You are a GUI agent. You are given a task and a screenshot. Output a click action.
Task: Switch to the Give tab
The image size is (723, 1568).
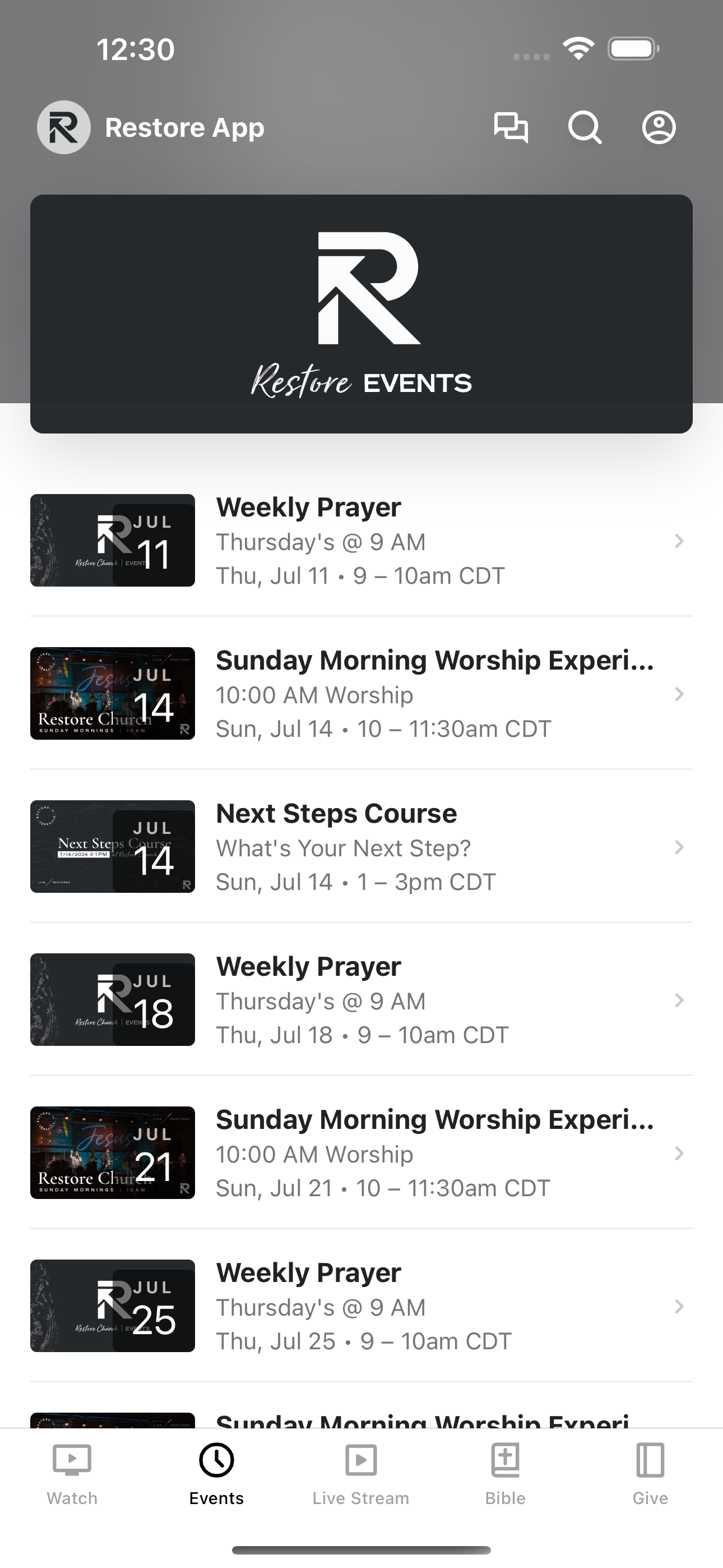pos(650,1474)
